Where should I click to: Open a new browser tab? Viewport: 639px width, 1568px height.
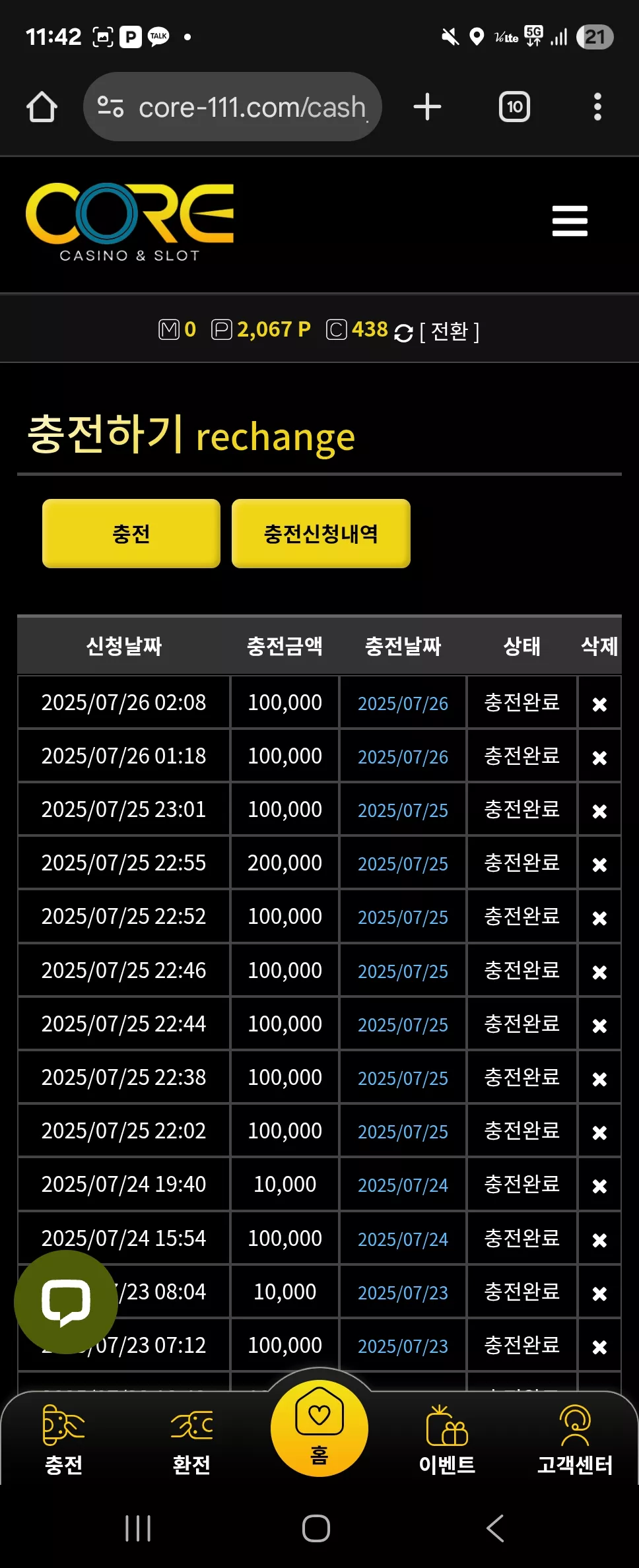(427, 107)
